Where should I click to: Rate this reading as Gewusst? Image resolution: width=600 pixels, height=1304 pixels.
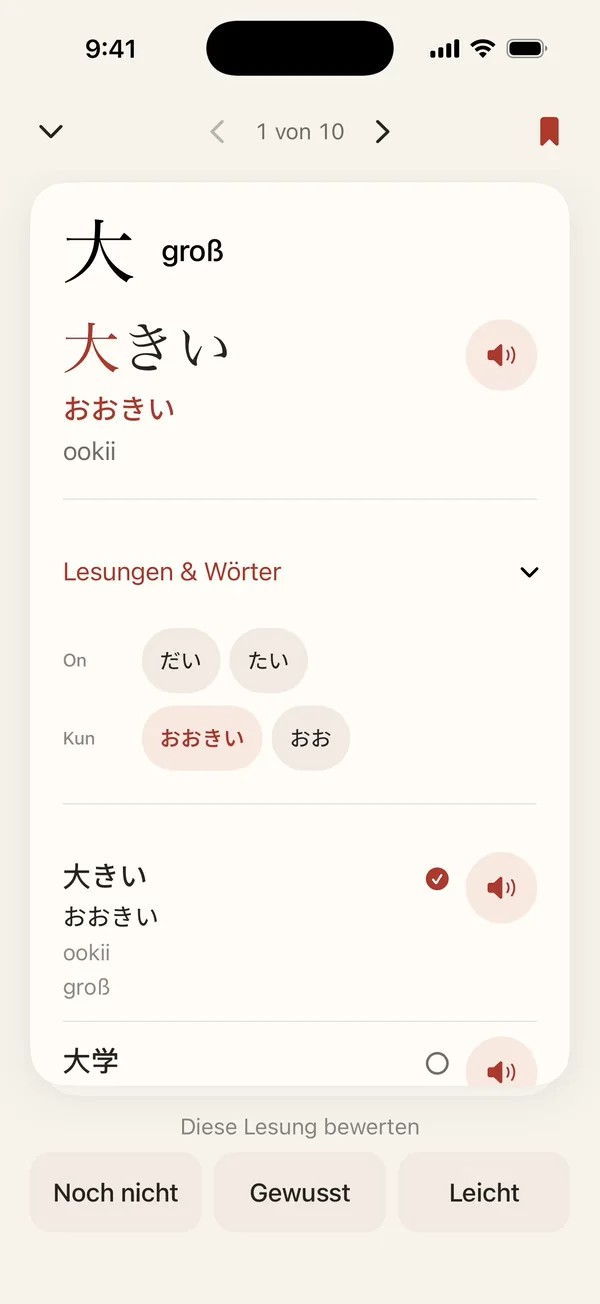tap(300, 1192)
